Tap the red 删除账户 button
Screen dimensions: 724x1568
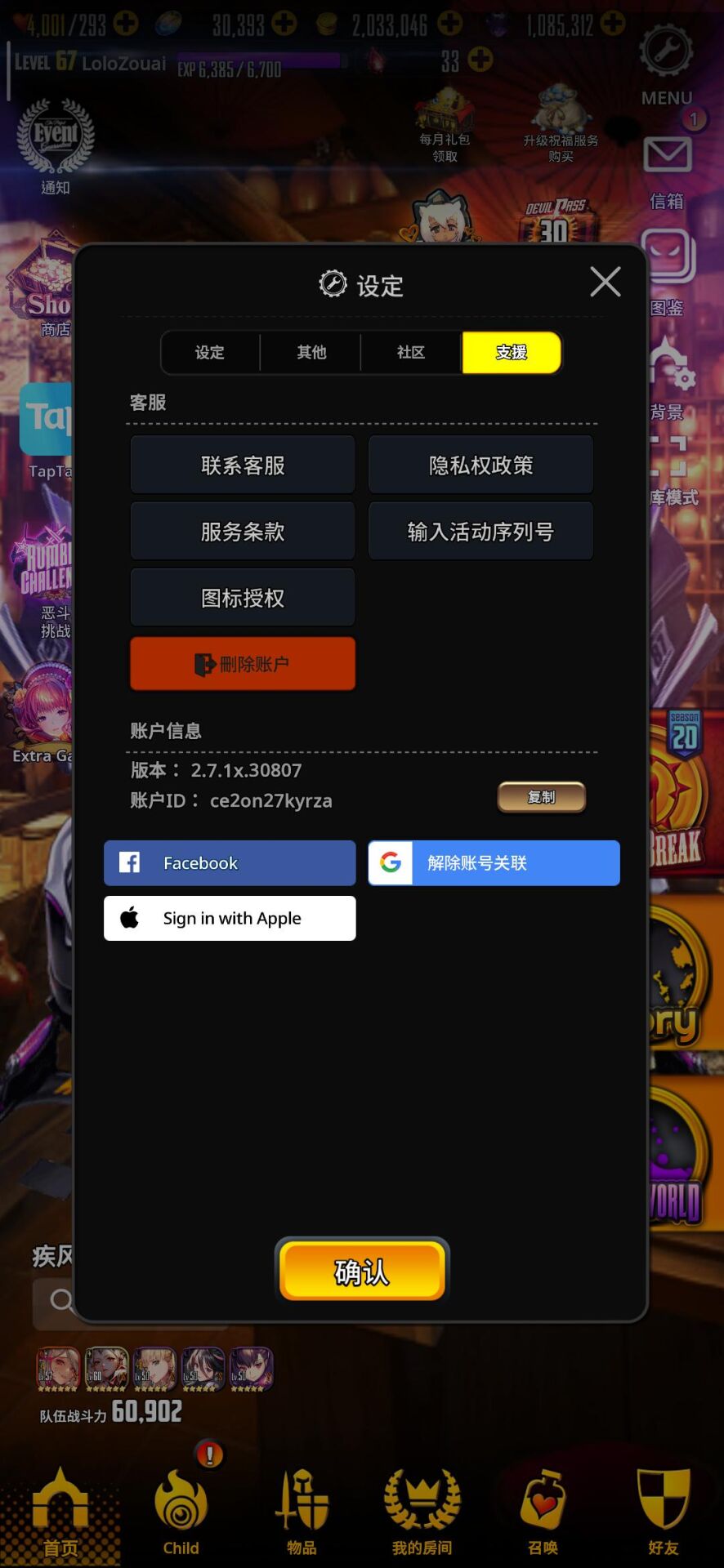243,664
